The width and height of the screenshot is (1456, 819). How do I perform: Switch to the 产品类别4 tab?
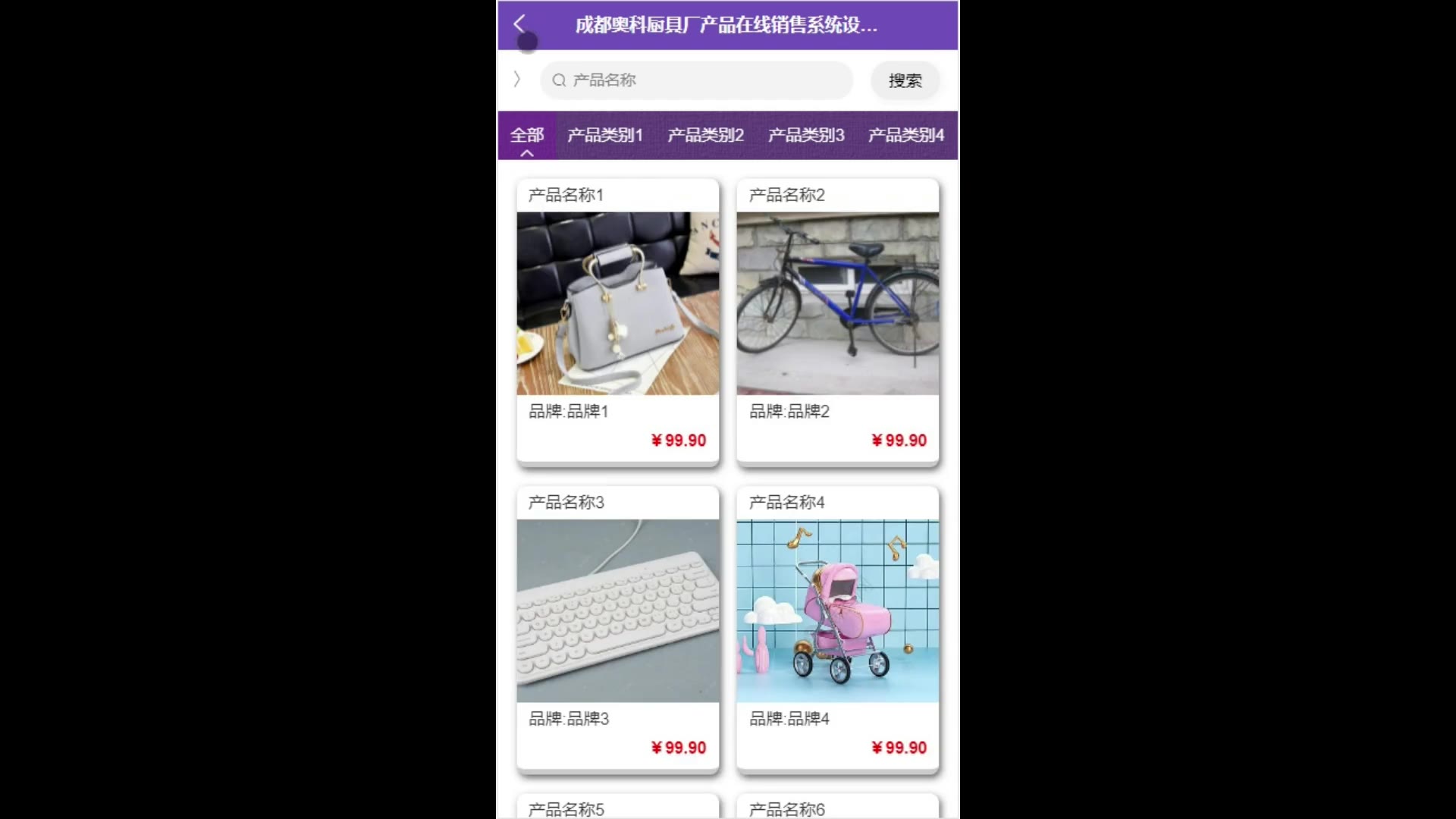pyautogui.click(x=906, y=136)
